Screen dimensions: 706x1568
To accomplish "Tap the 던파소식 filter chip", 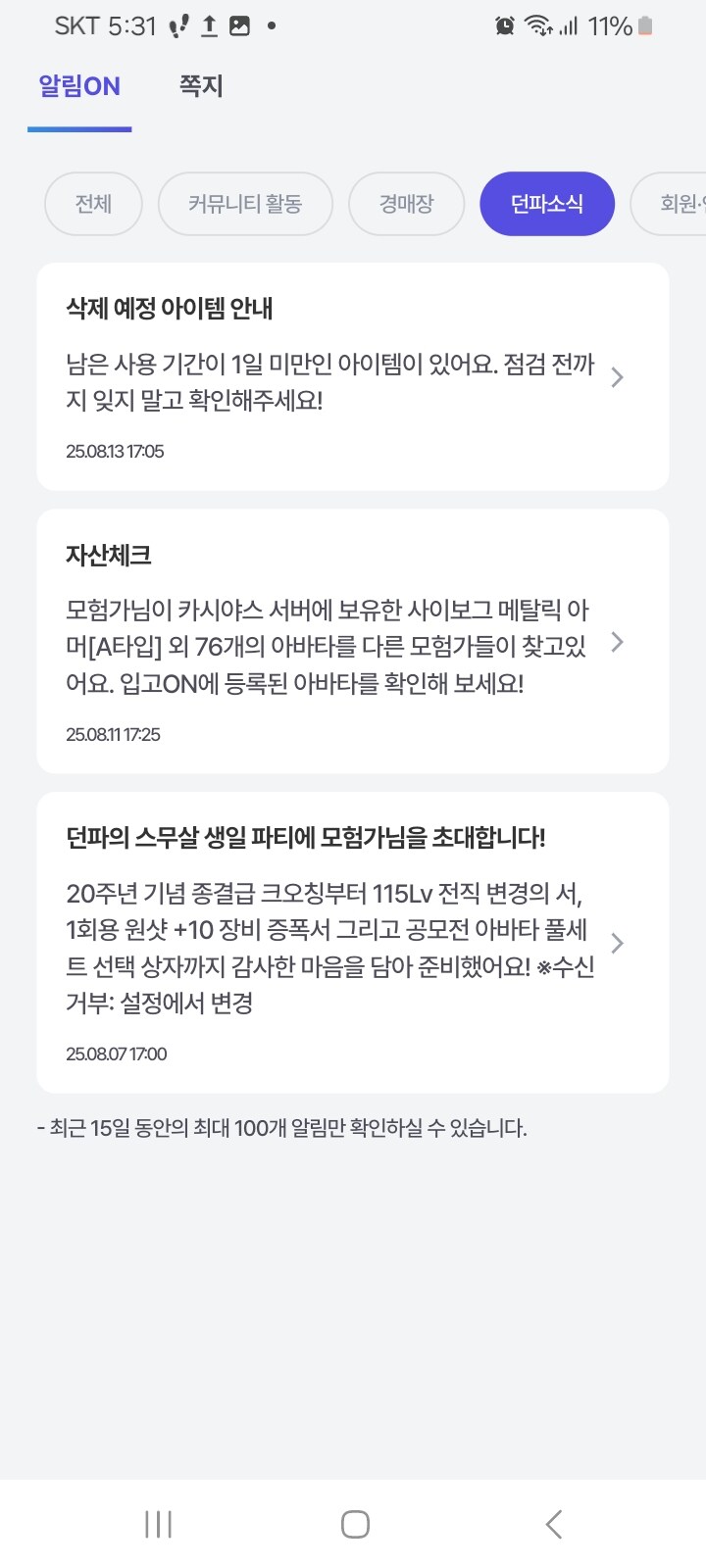I will pos(546,204).
